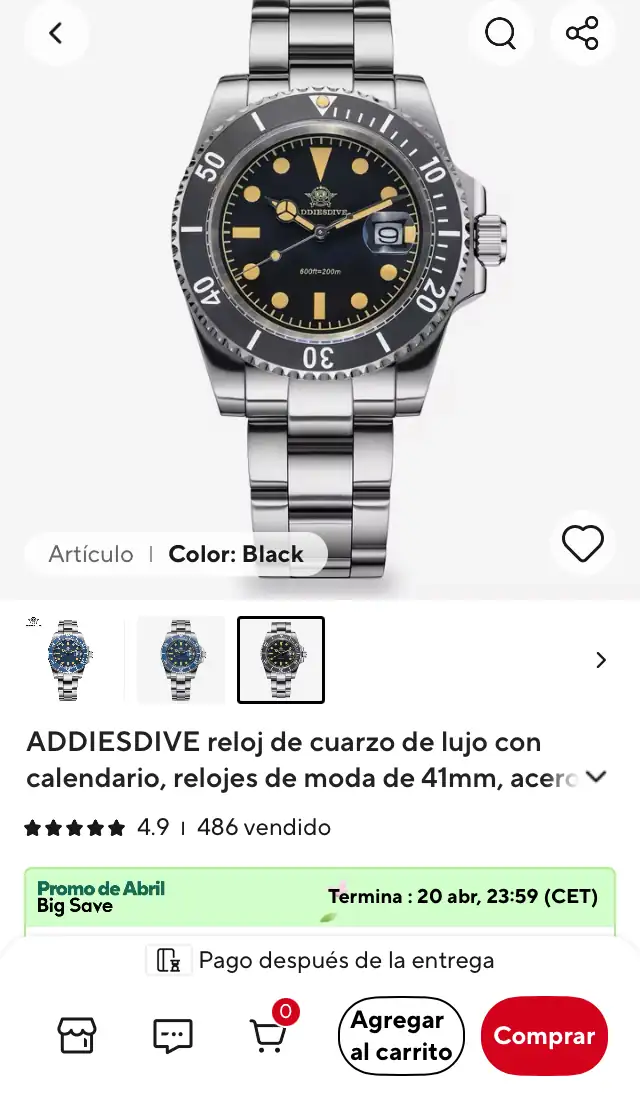Image resolution: width=640 pixels, height=1096 pixels.
Task: Open chat with the seller
Action: click(x=173, y=1036)
